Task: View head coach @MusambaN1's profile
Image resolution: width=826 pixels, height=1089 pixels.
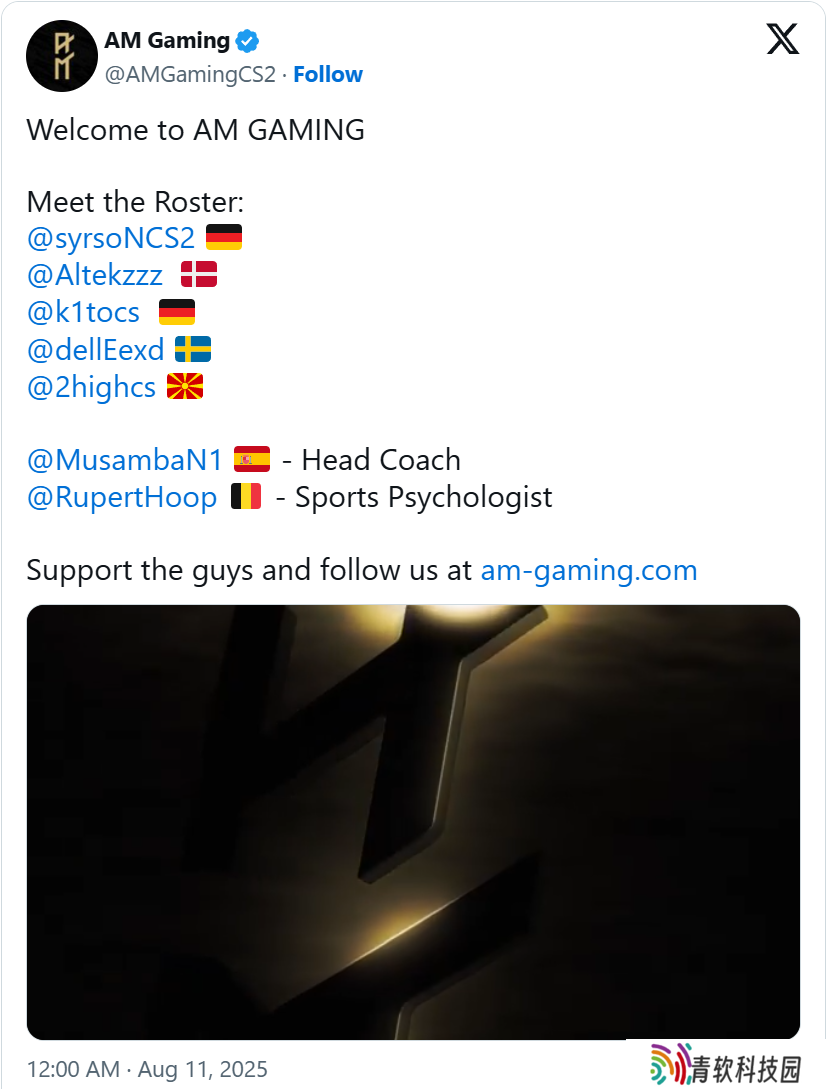Action: pos(124,460)
